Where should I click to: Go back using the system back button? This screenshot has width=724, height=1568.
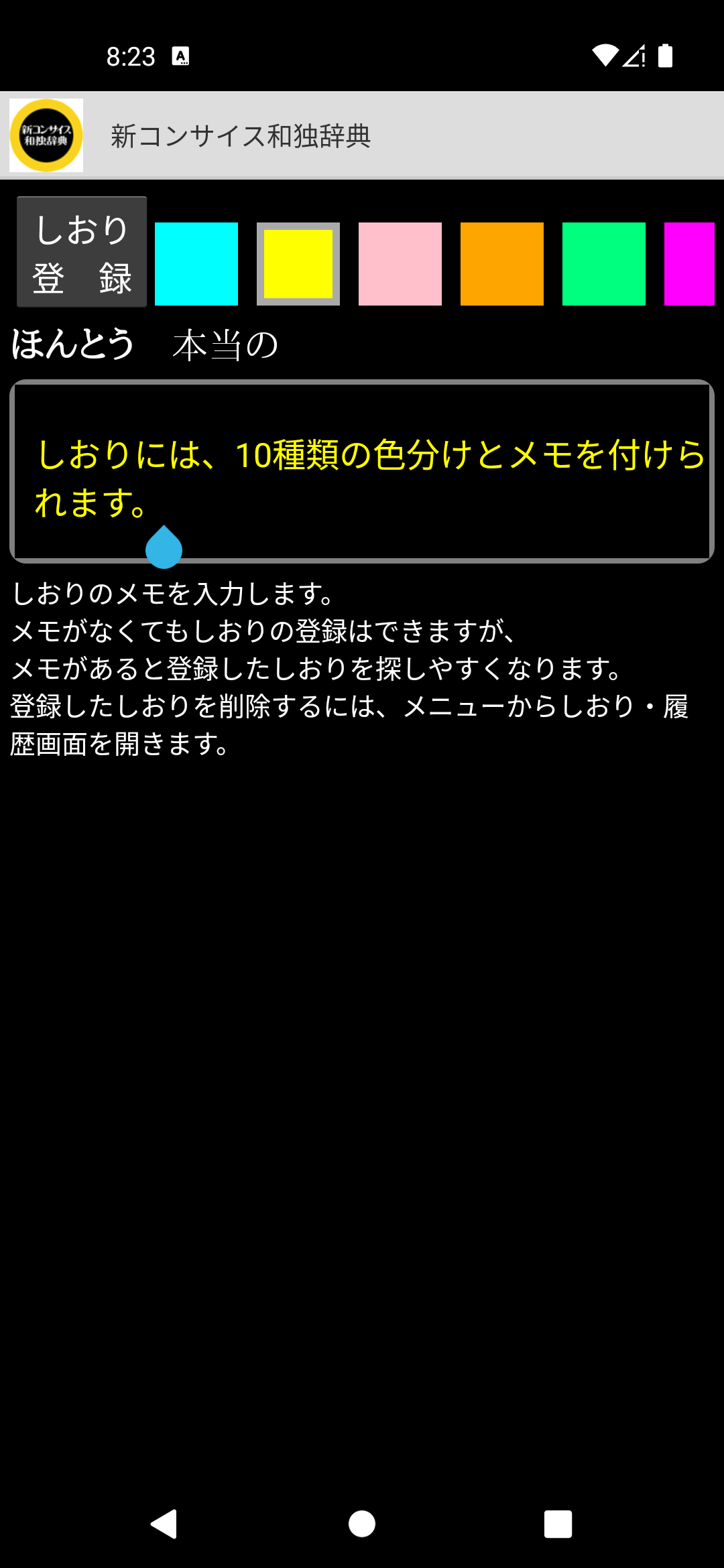click(x=164, y=1524)
